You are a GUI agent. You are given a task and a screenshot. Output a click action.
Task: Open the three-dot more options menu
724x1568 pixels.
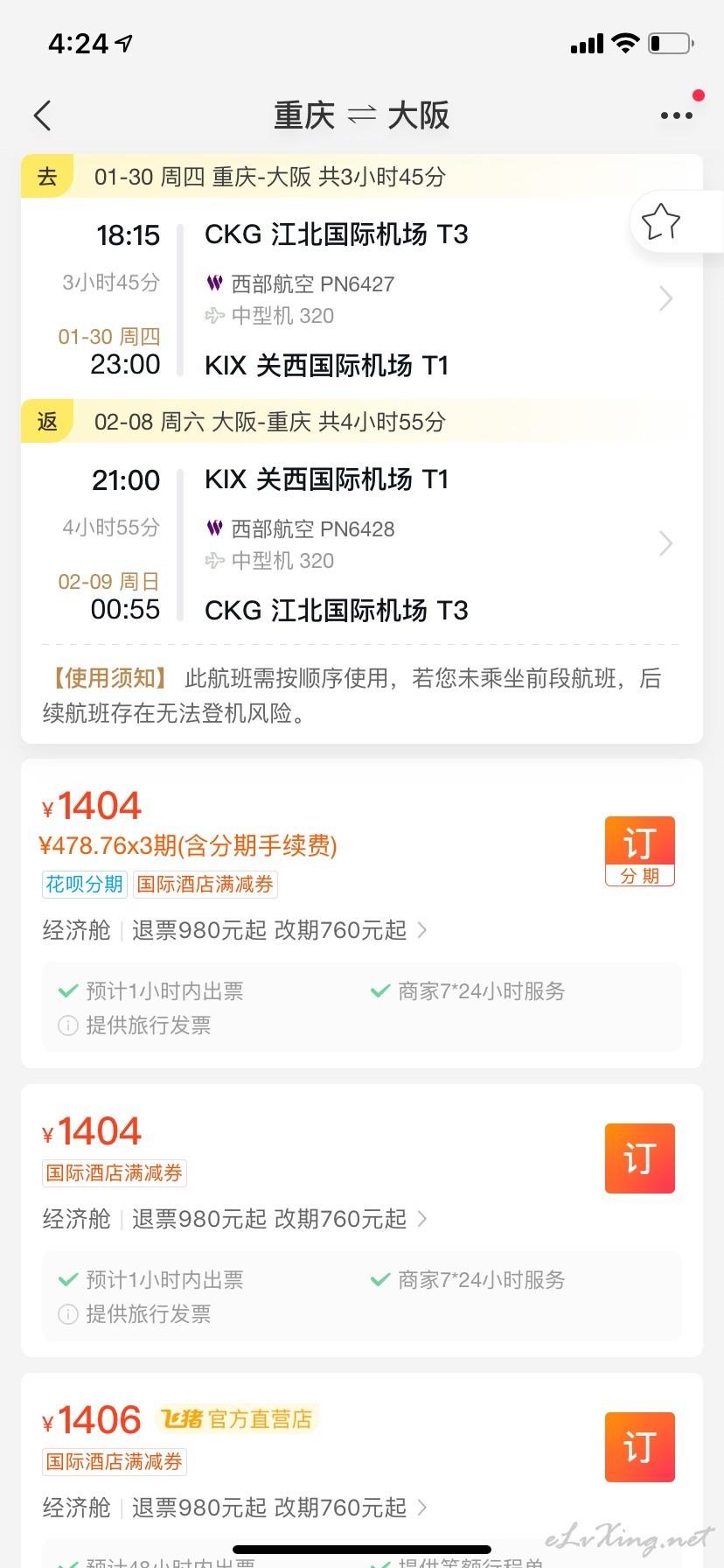[677, 115]
